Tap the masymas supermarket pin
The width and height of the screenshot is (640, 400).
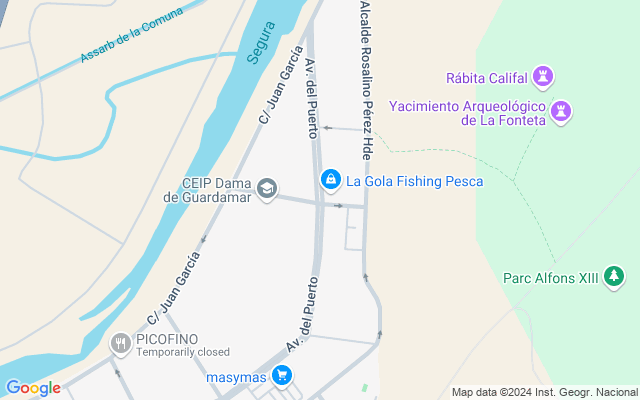point(283,376)
